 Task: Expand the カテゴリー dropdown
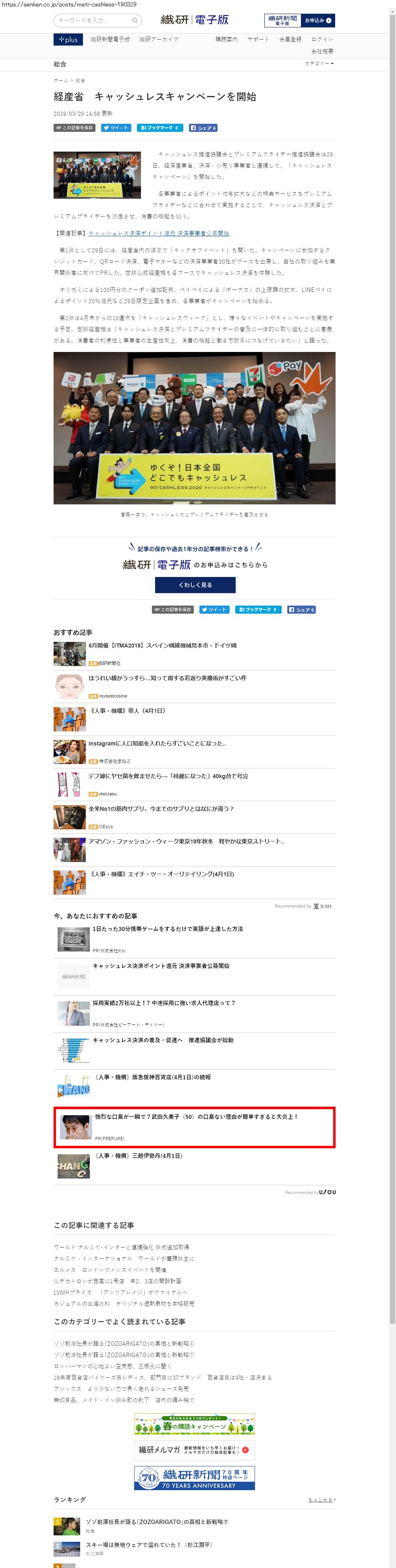point(319,64)
